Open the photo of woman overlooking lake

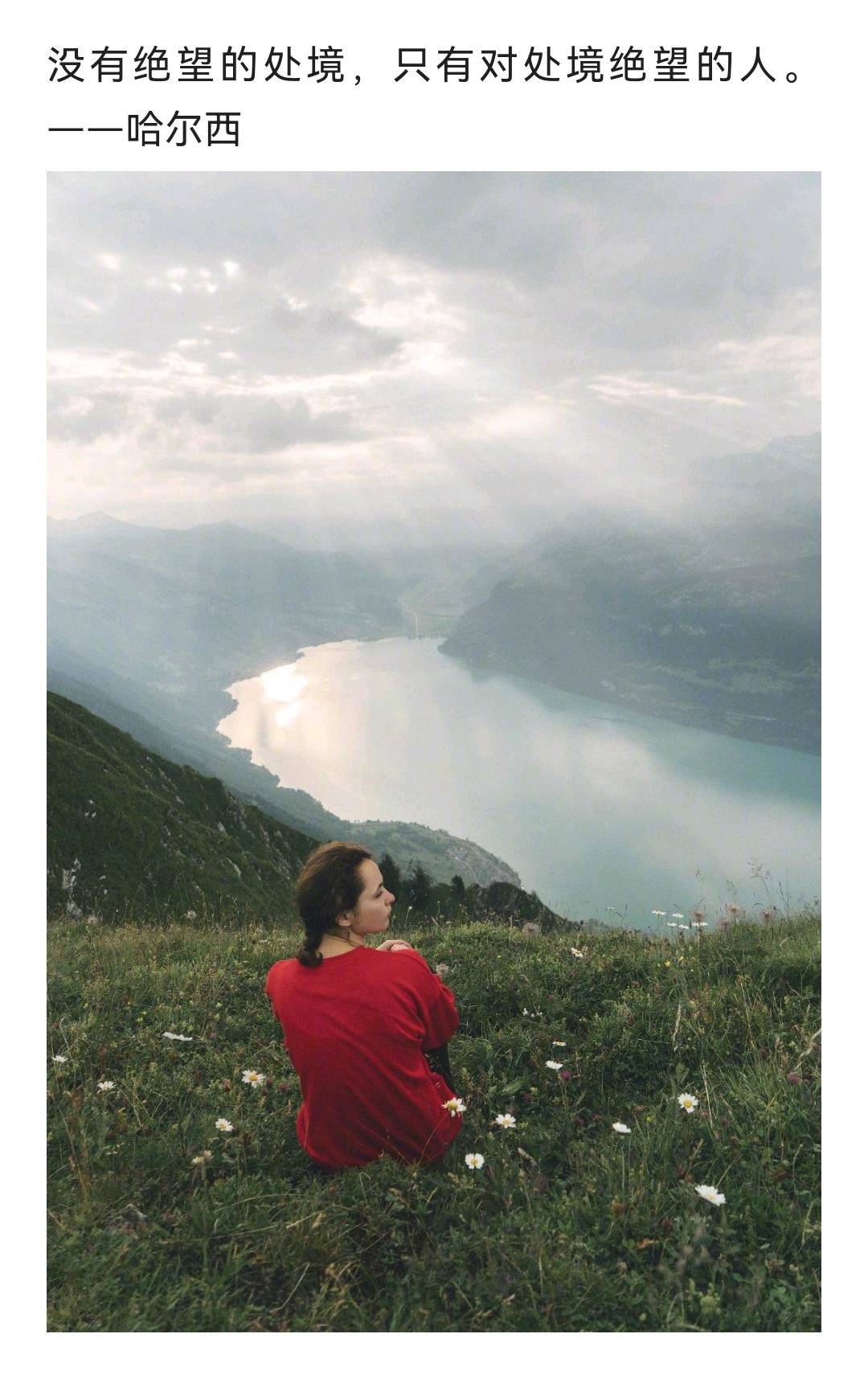click(x=434, y=751)
